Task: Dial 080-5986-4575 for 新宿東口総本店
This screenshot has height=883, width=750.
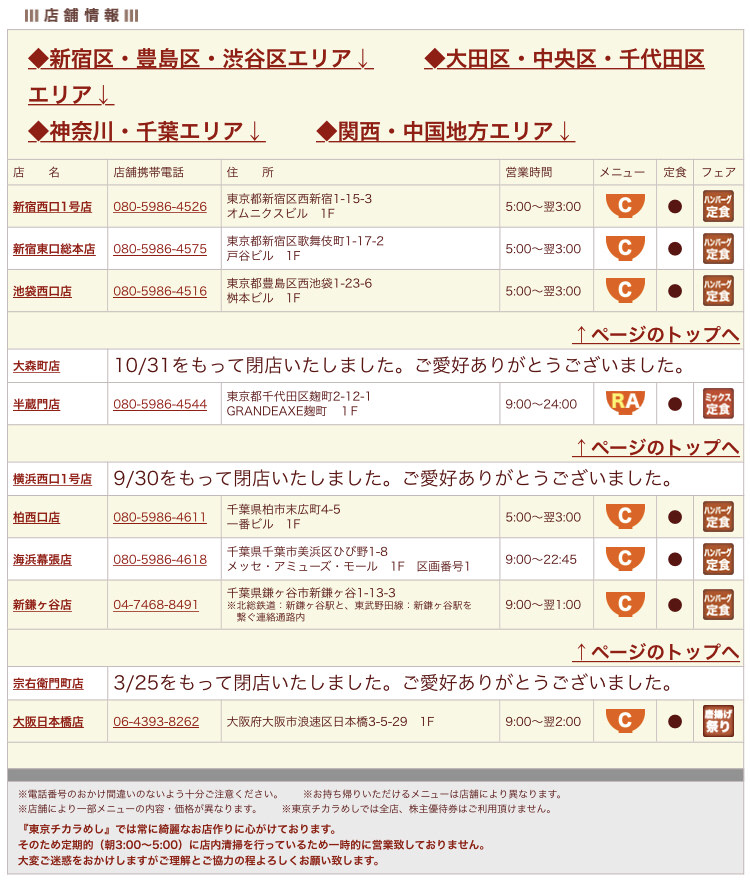Action: pyautogui.click(x=160, y=249)
